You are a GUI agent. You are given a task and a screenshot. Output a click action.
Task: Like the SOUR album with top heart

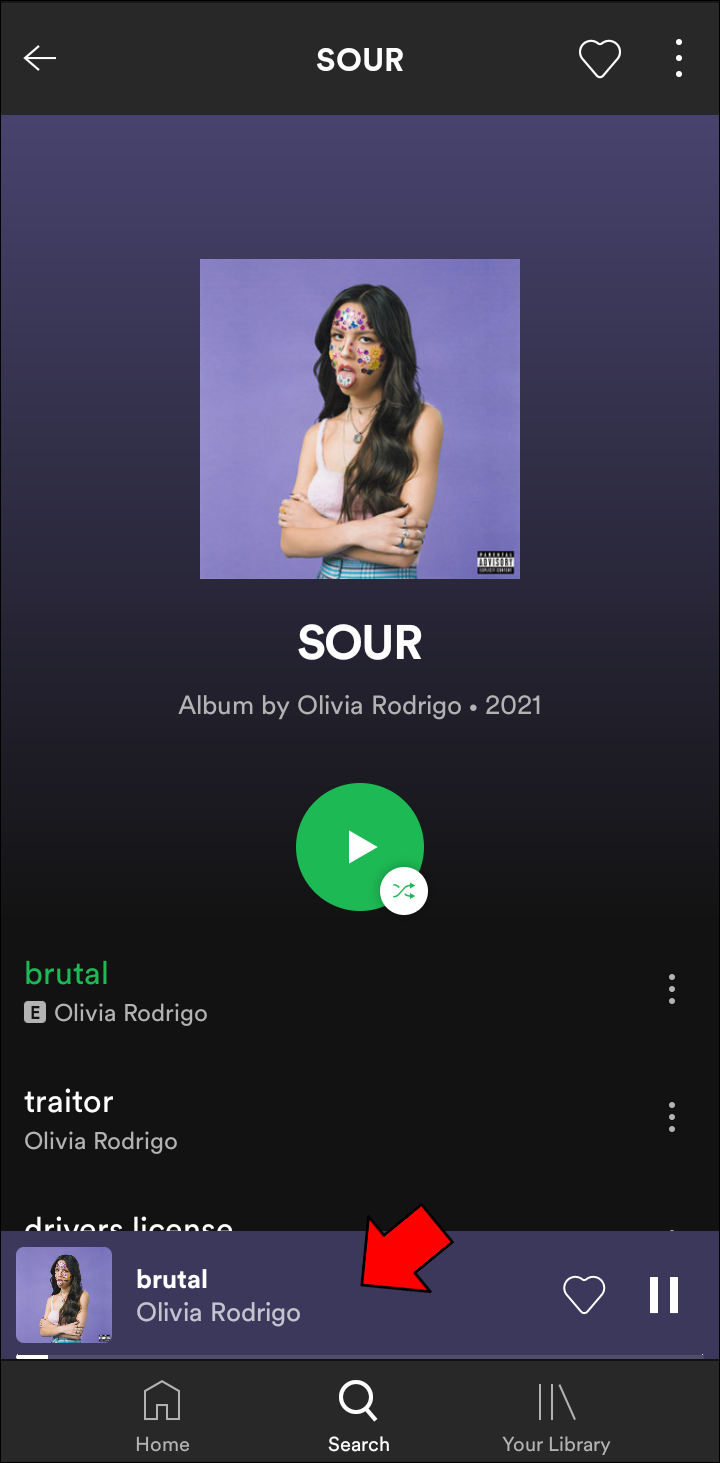pos(600,59)
